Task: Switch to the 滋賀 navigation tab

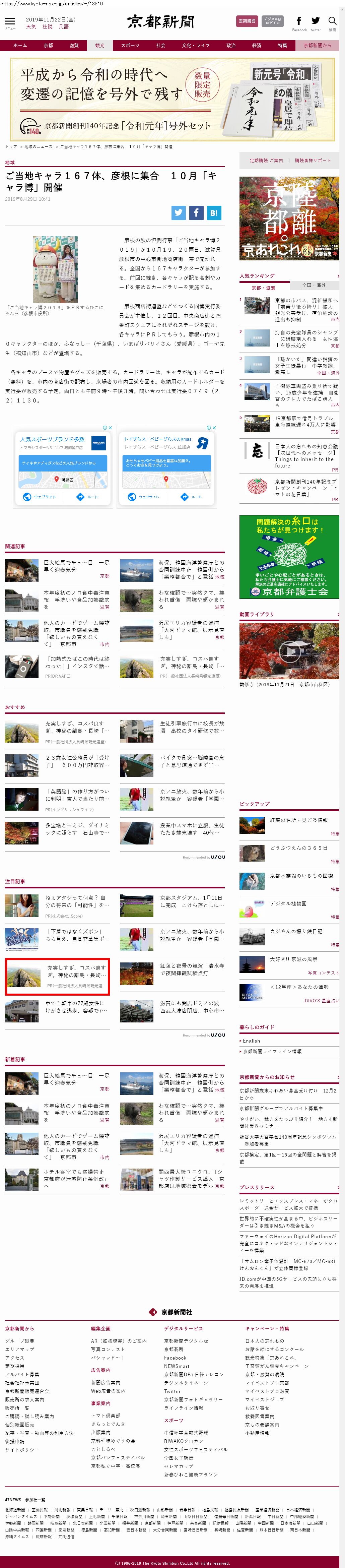Action: (74, 45)
